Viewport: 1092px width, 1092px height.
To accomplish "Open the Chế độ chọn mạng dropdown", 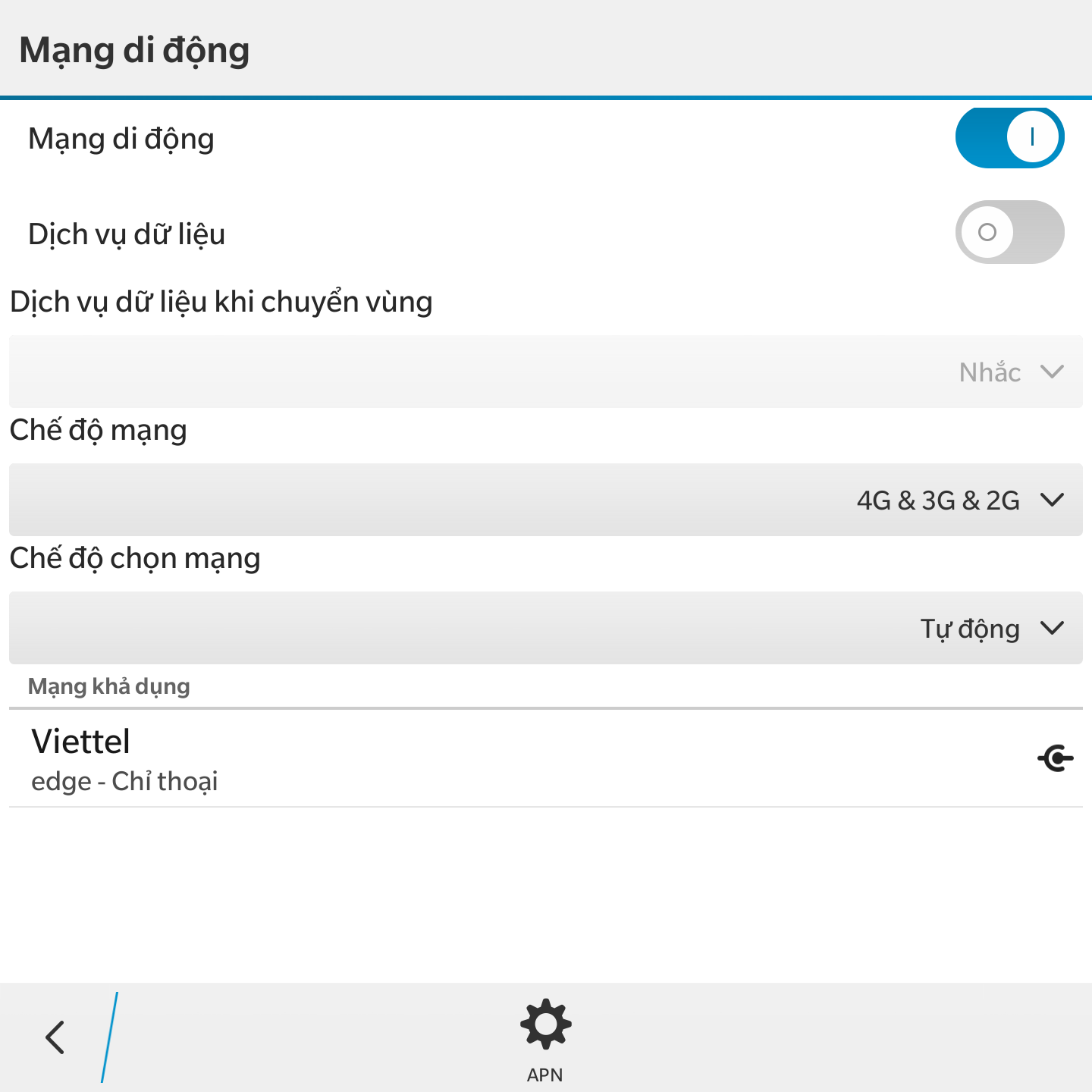I will point(545,628).
